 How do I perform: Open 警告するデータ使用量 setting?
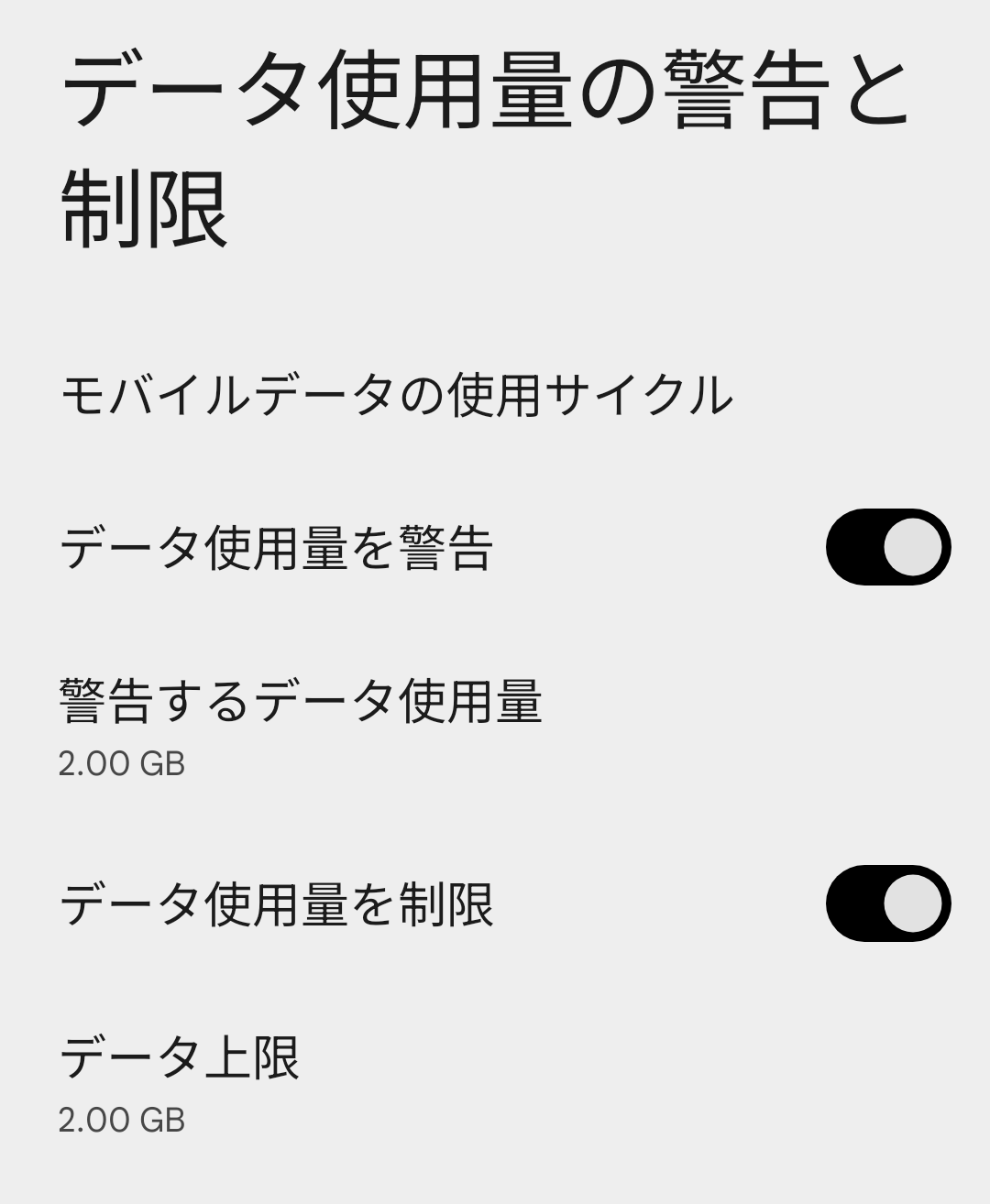pos(301,725)
